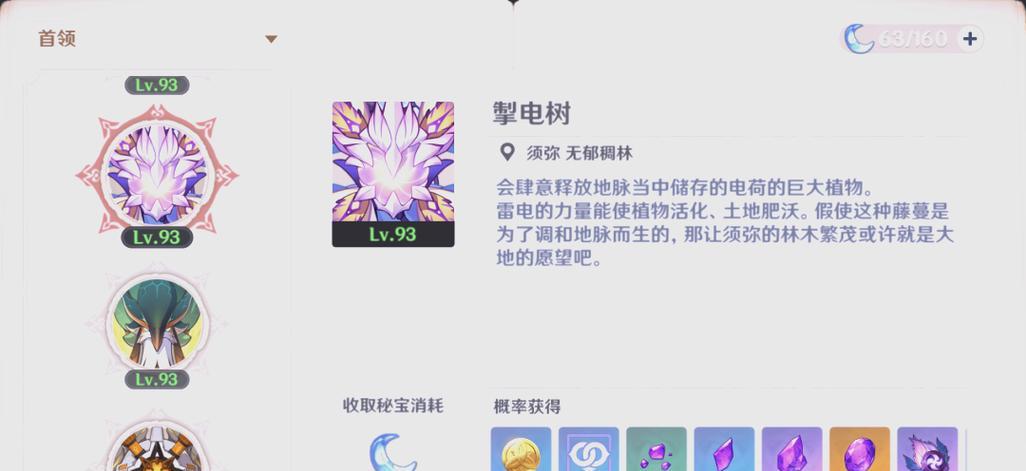The height and width of the screenshot is (471, 1026).
Task: View the purple-backed amethyst chunk reward
Action: (x=792, y=450)
